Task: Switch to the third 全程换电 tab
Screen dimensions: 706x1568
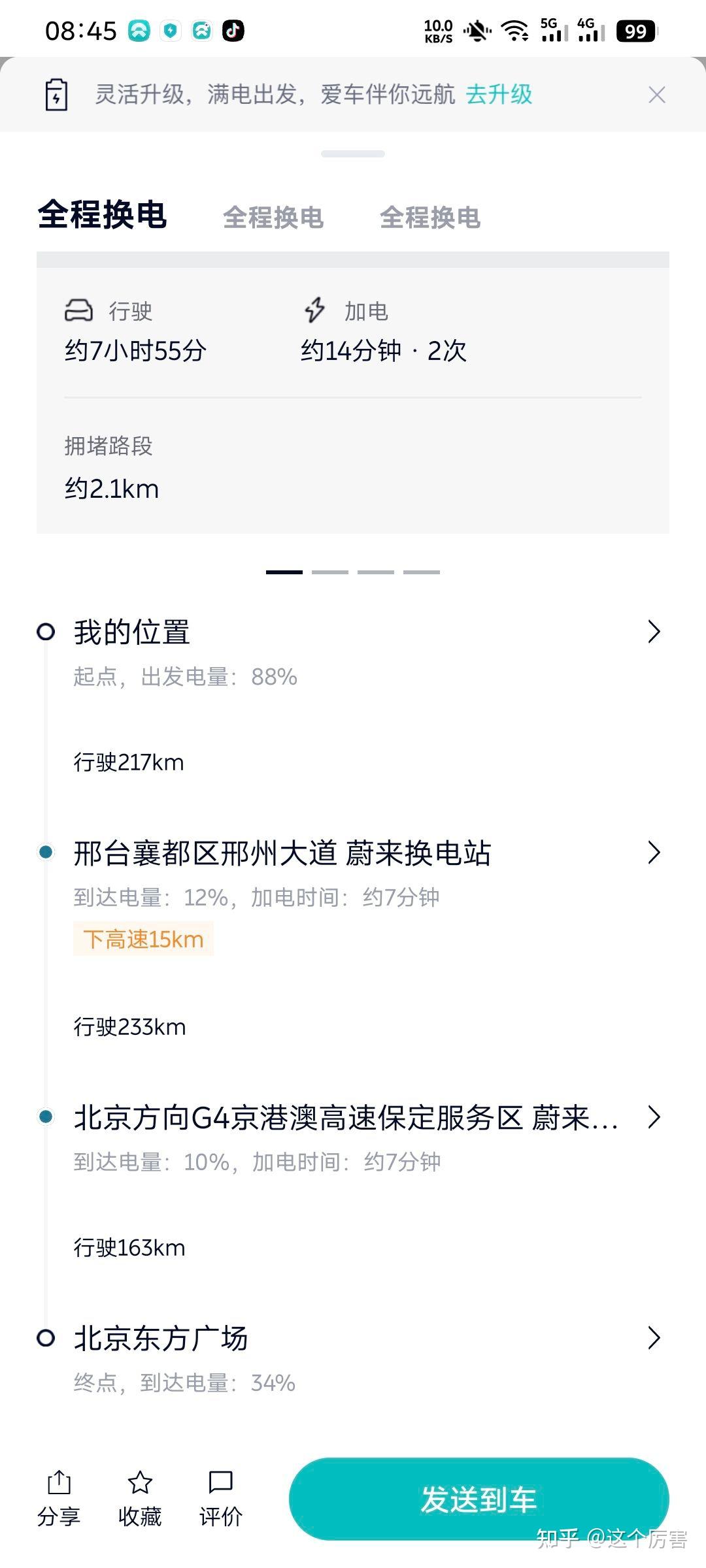Action: tap(430, 218)
